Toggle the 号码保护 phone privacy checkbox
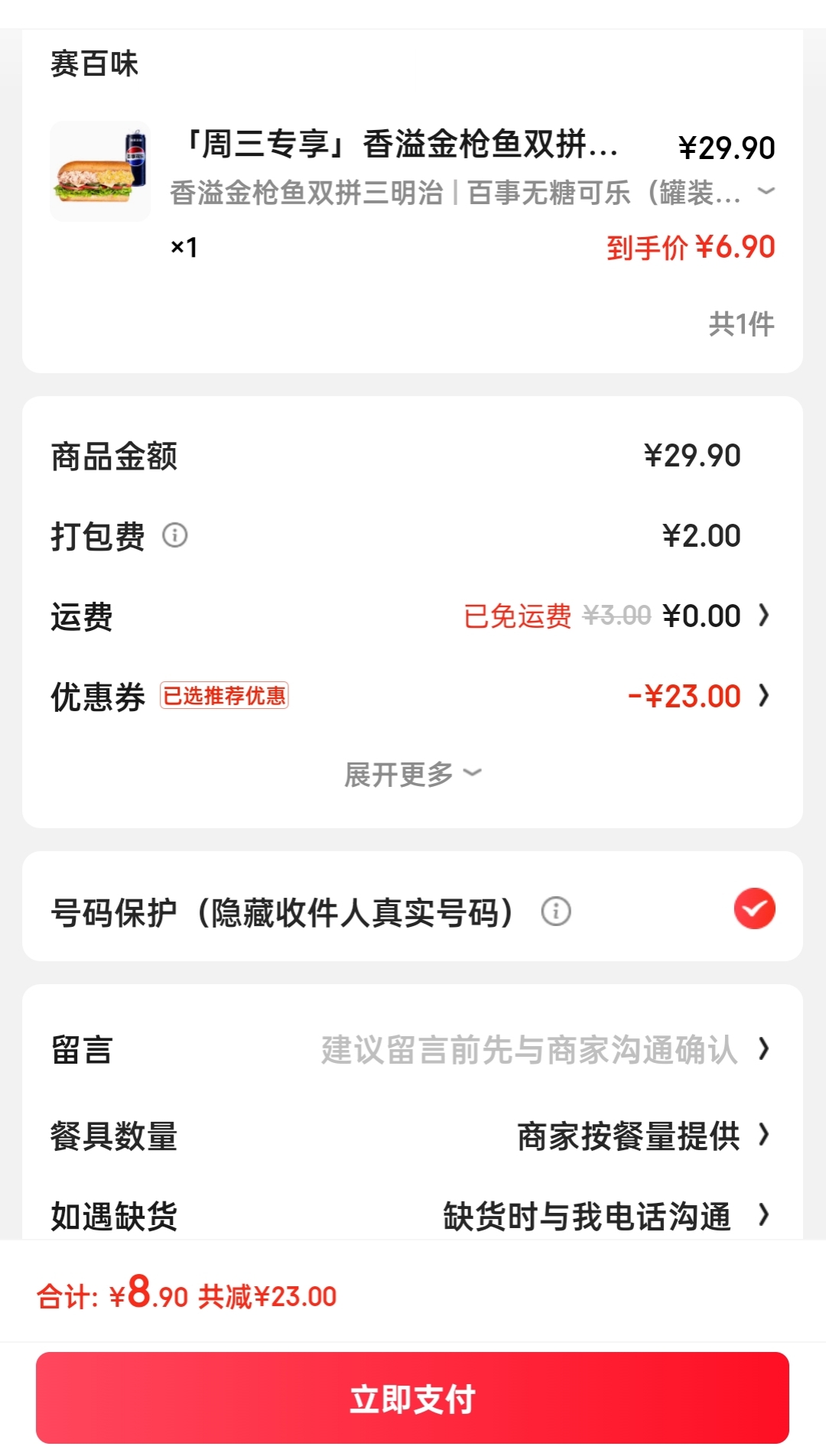 pos(754,908)
